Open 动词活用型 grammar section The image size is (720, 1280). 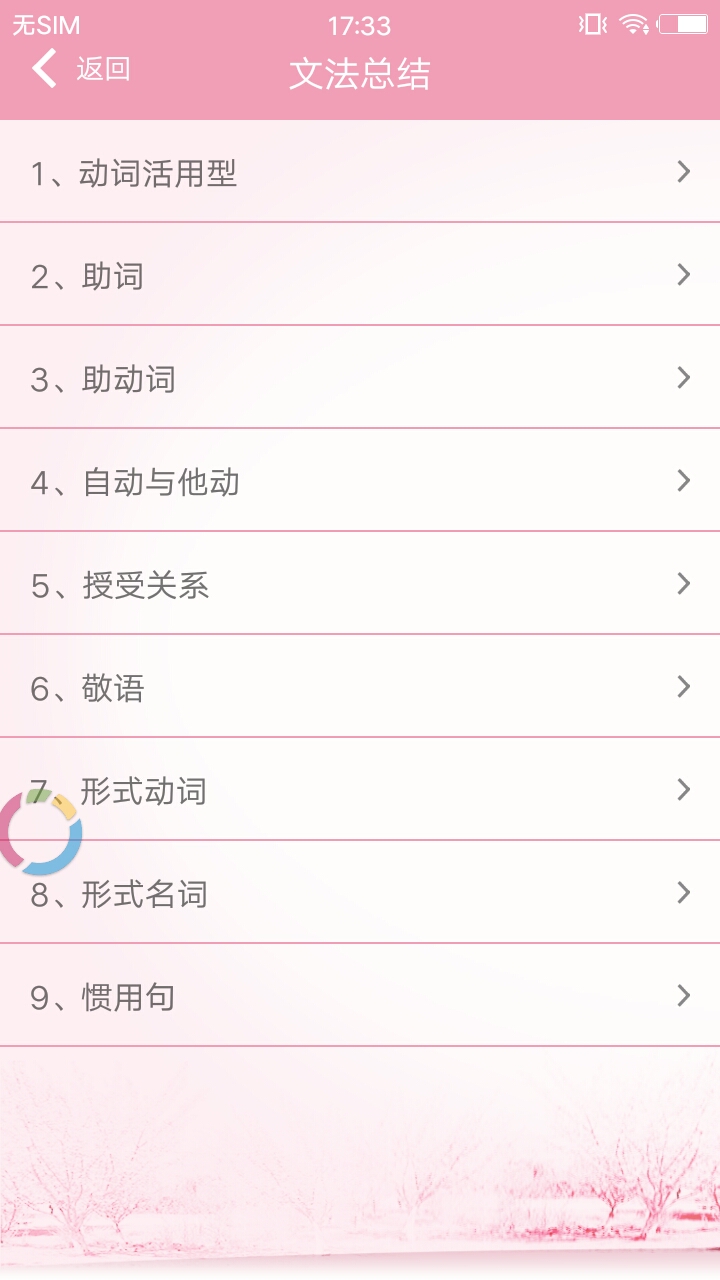click(360, 173)
